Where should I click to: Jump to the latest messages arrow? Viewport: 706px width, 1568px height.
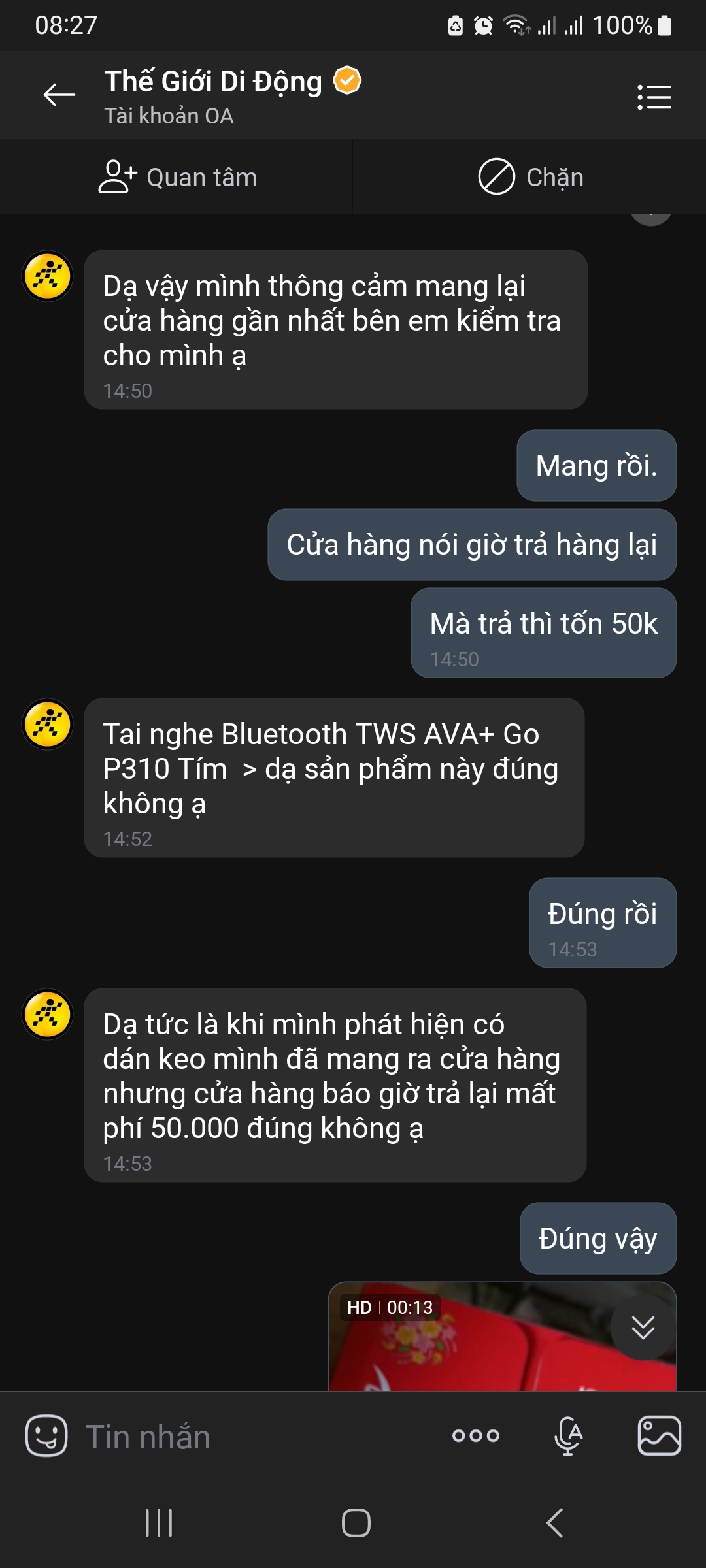pyautogui.click(x=643, y=1328)
